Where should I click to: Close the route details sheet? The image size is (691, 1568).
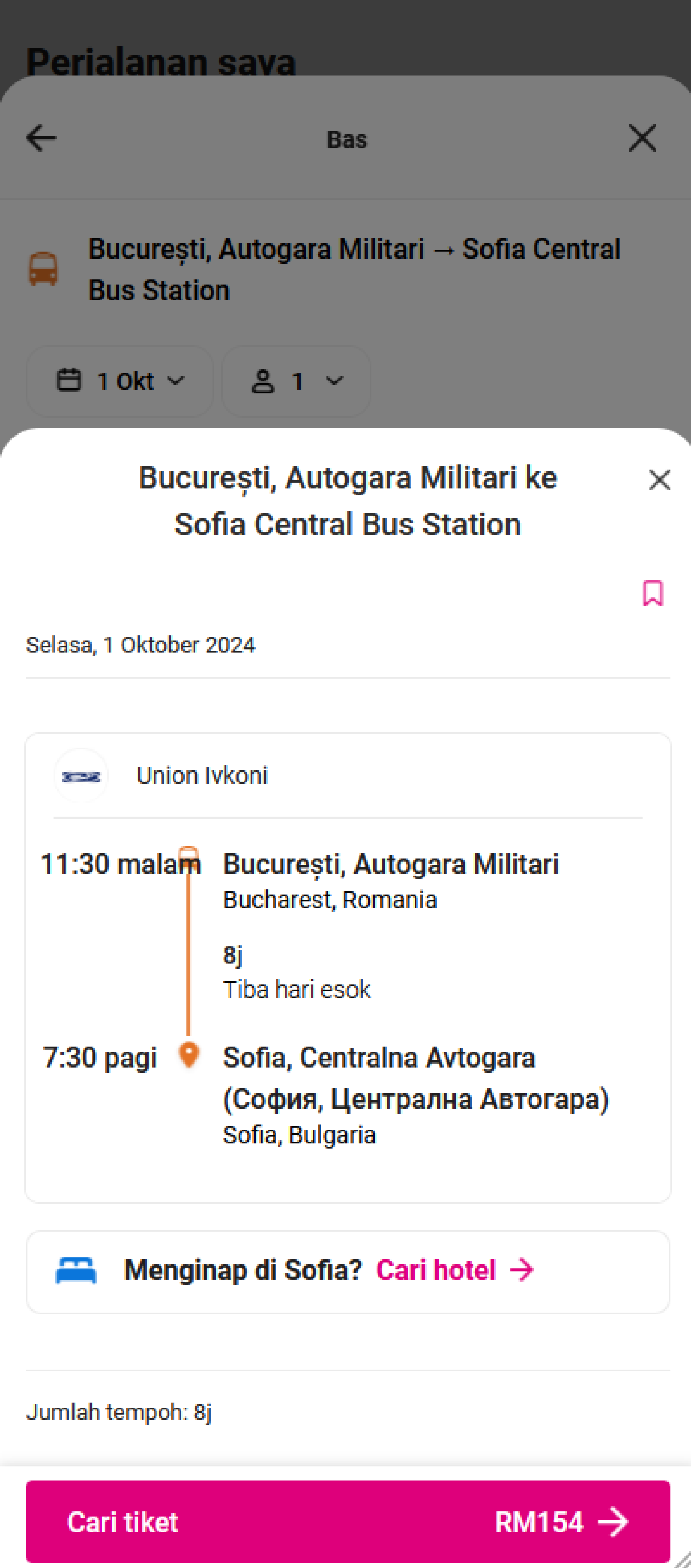coord(659,480)
